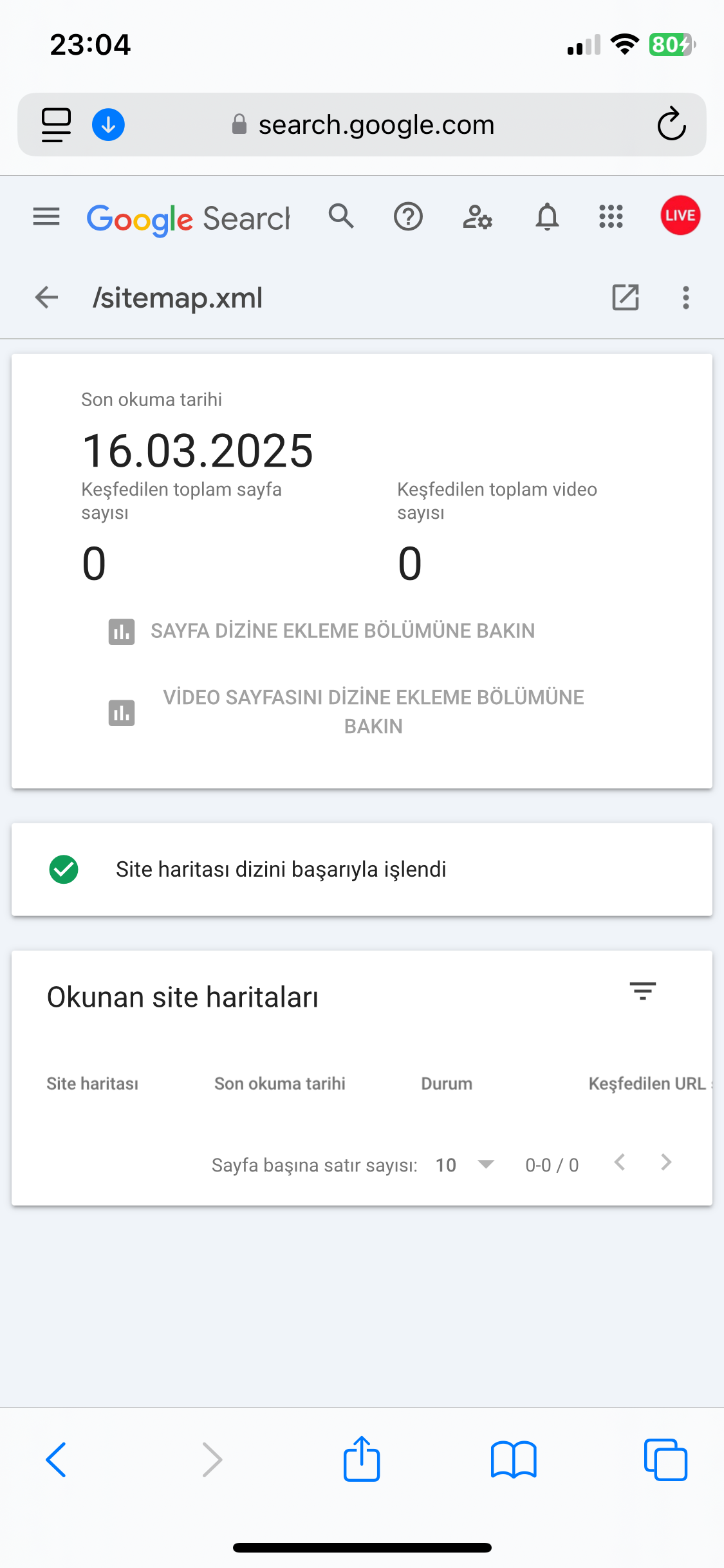Go back from /sitemap.xml page
The height and width of the screenshot is (1568, 724).
click(46, 297)
